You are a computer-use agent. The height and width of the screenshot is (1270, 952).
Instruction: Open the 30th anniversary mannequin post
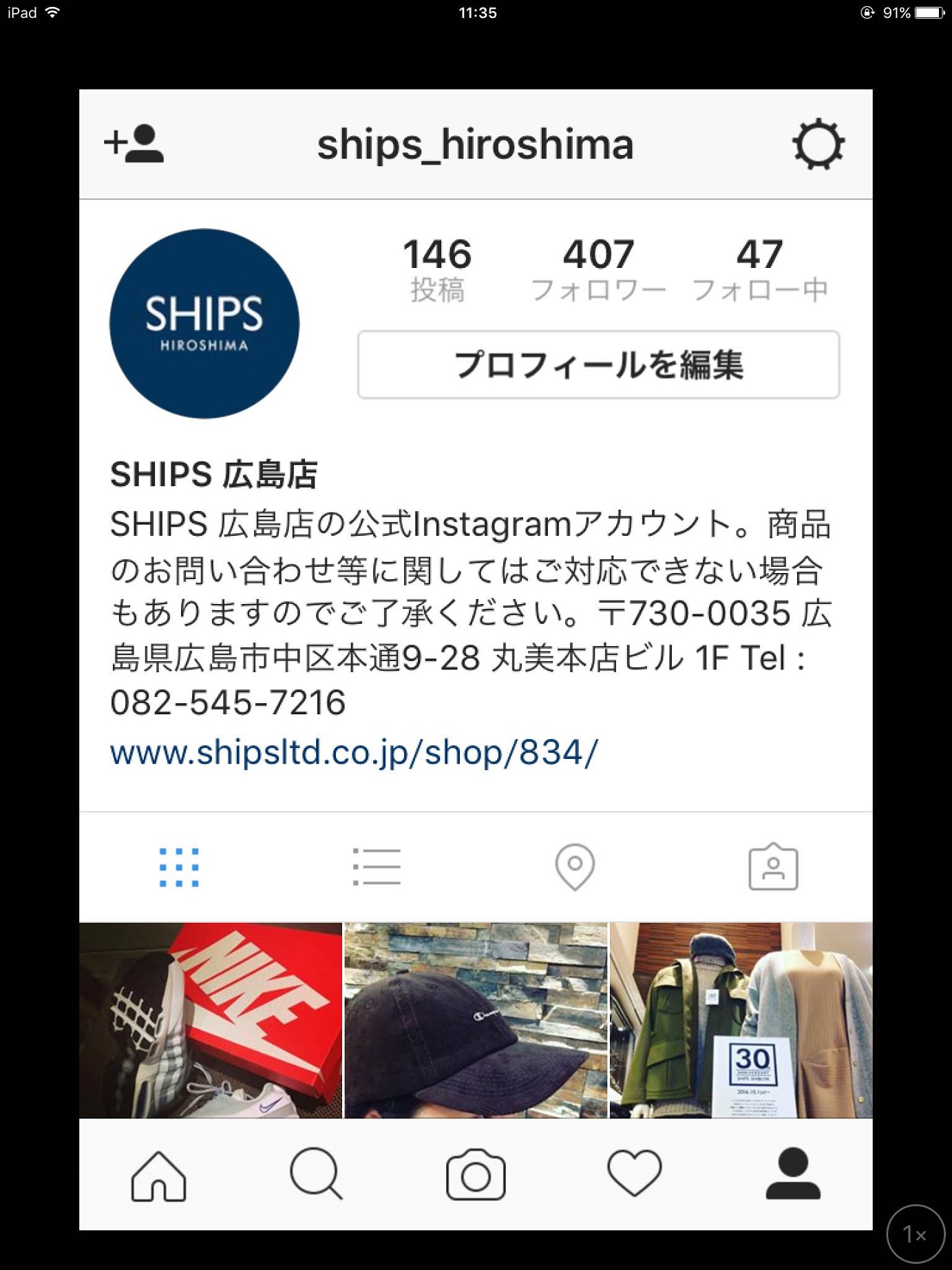(741, 1020)
